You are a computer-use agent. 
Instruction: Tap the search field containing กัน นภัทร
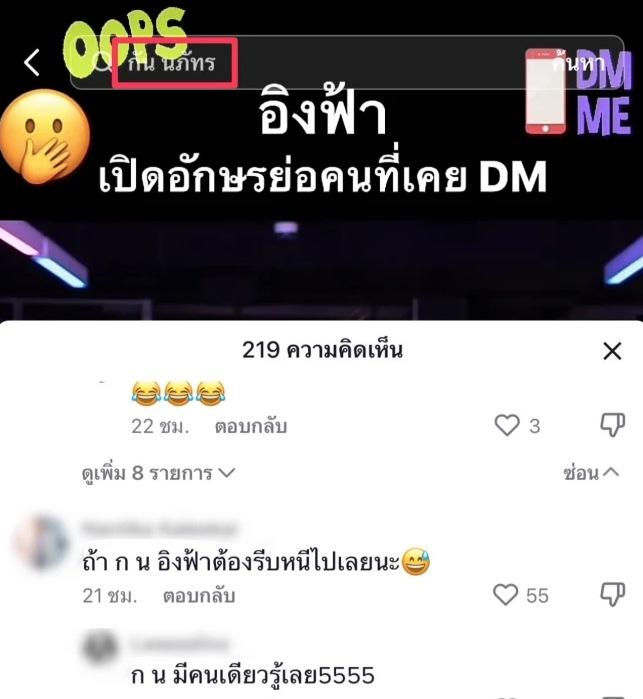(x=300, y=63)
